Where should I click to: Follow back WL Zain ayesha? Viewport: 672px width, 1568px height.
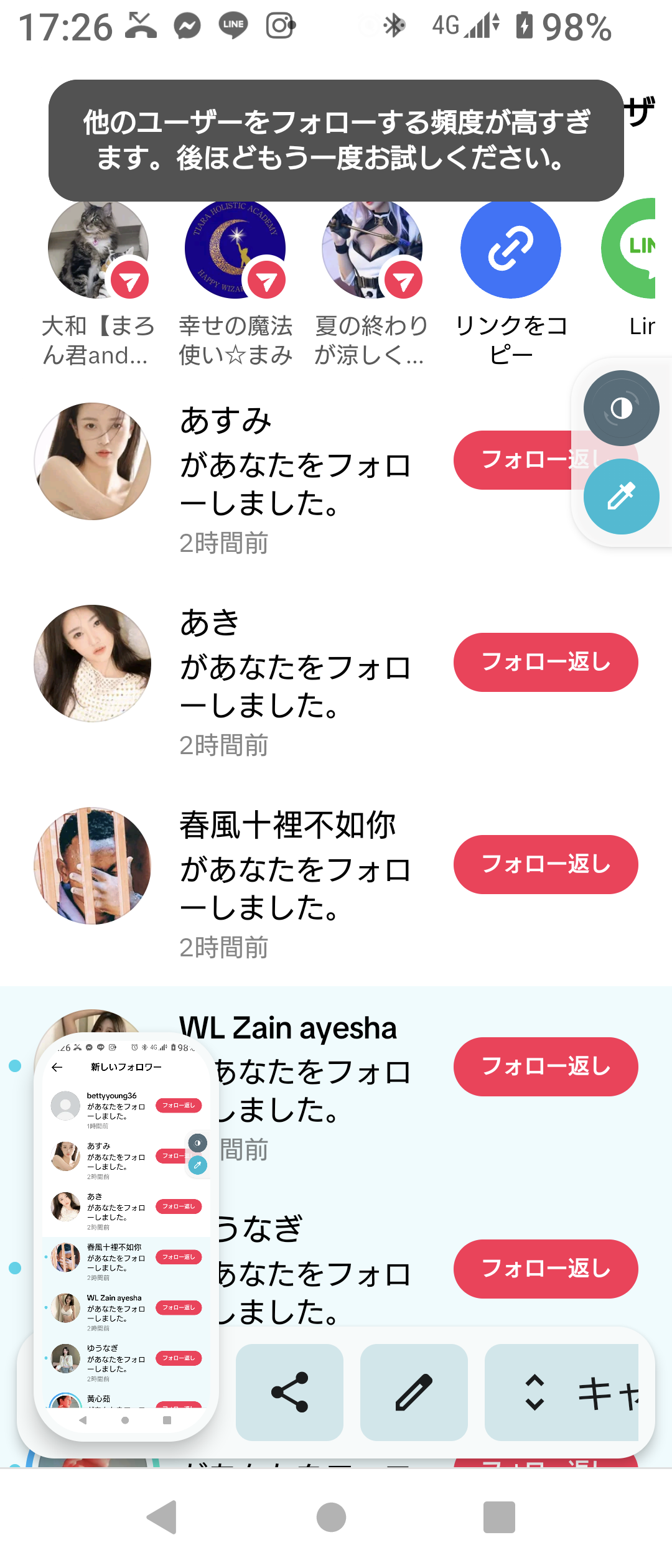[x=546, y=1066]
